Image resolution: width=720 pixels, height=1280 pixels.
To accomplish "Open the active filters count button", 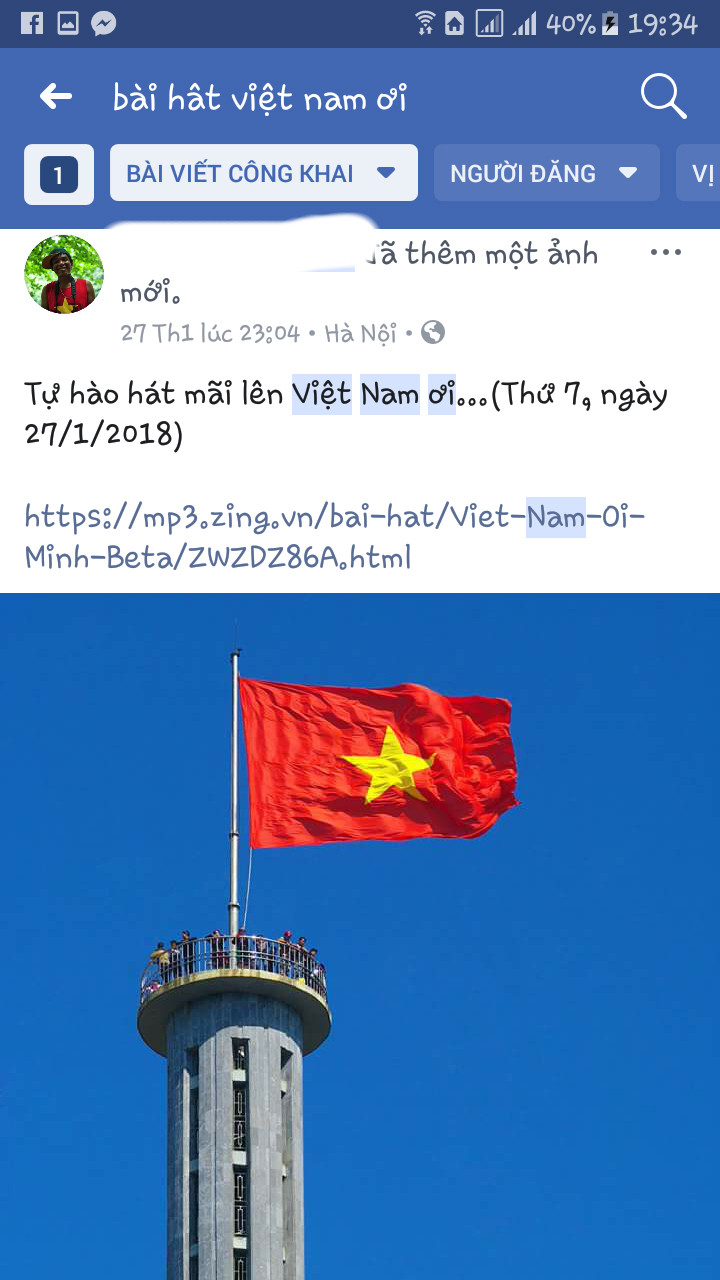I will click(x=58, y=175).
